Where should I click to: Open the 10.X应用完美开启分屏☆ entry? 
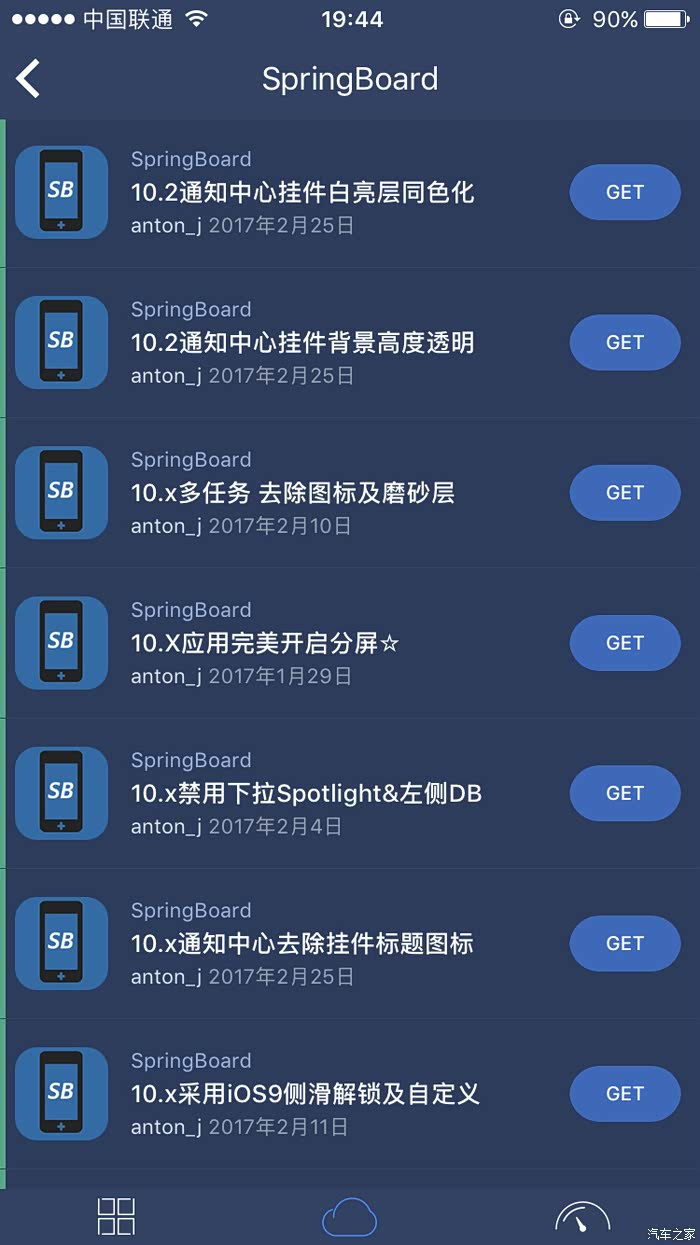point(265,643)
